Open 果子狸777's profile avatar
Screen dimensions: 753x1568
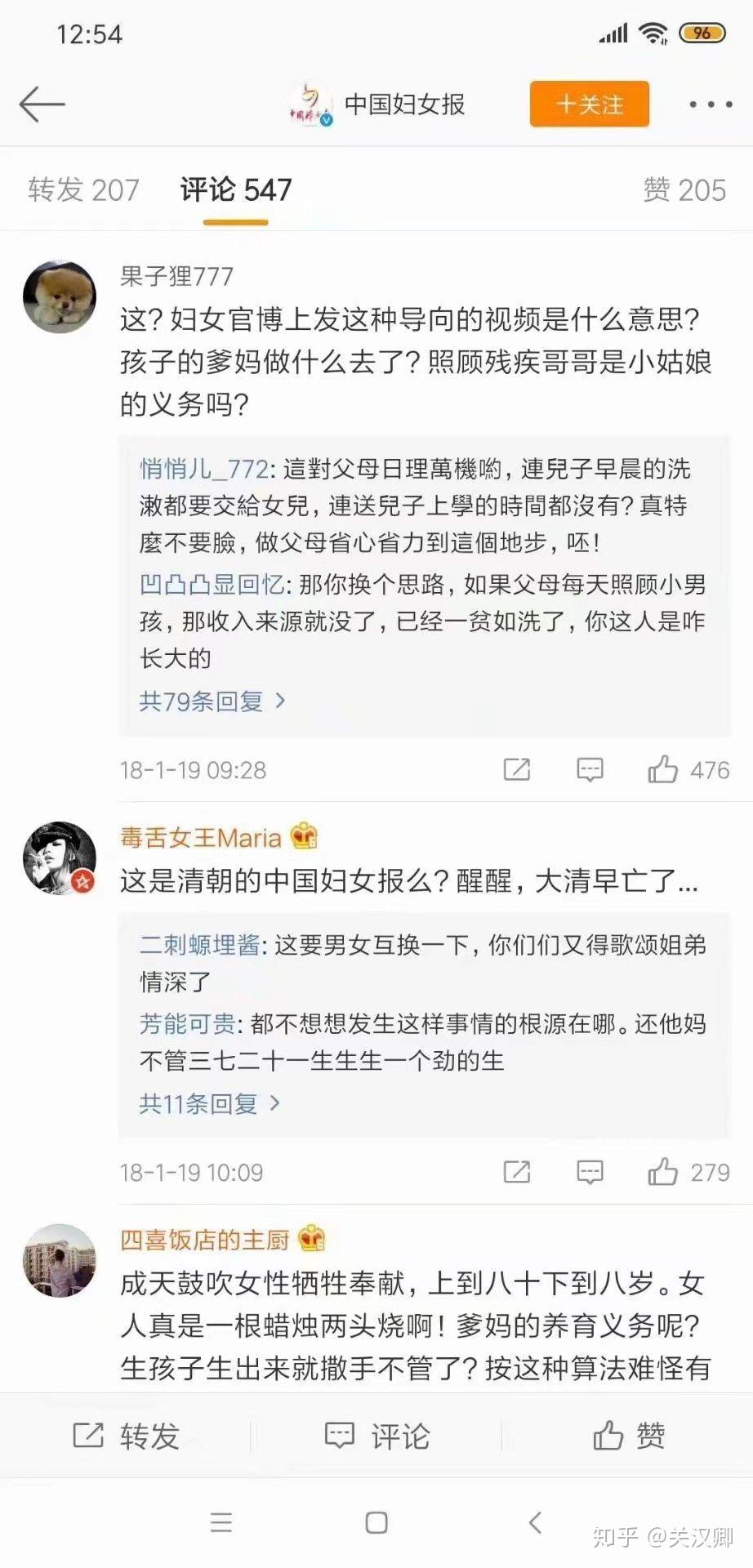59,296
